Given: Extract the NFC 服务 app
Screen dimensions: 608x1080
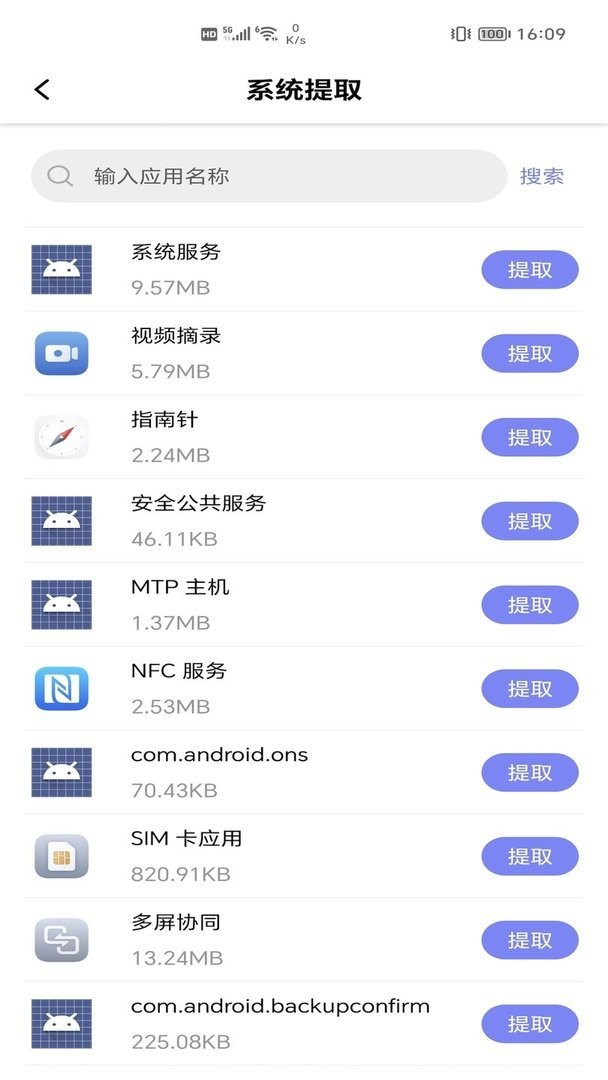Looking at the screenshot, I should tap(530, 689).
